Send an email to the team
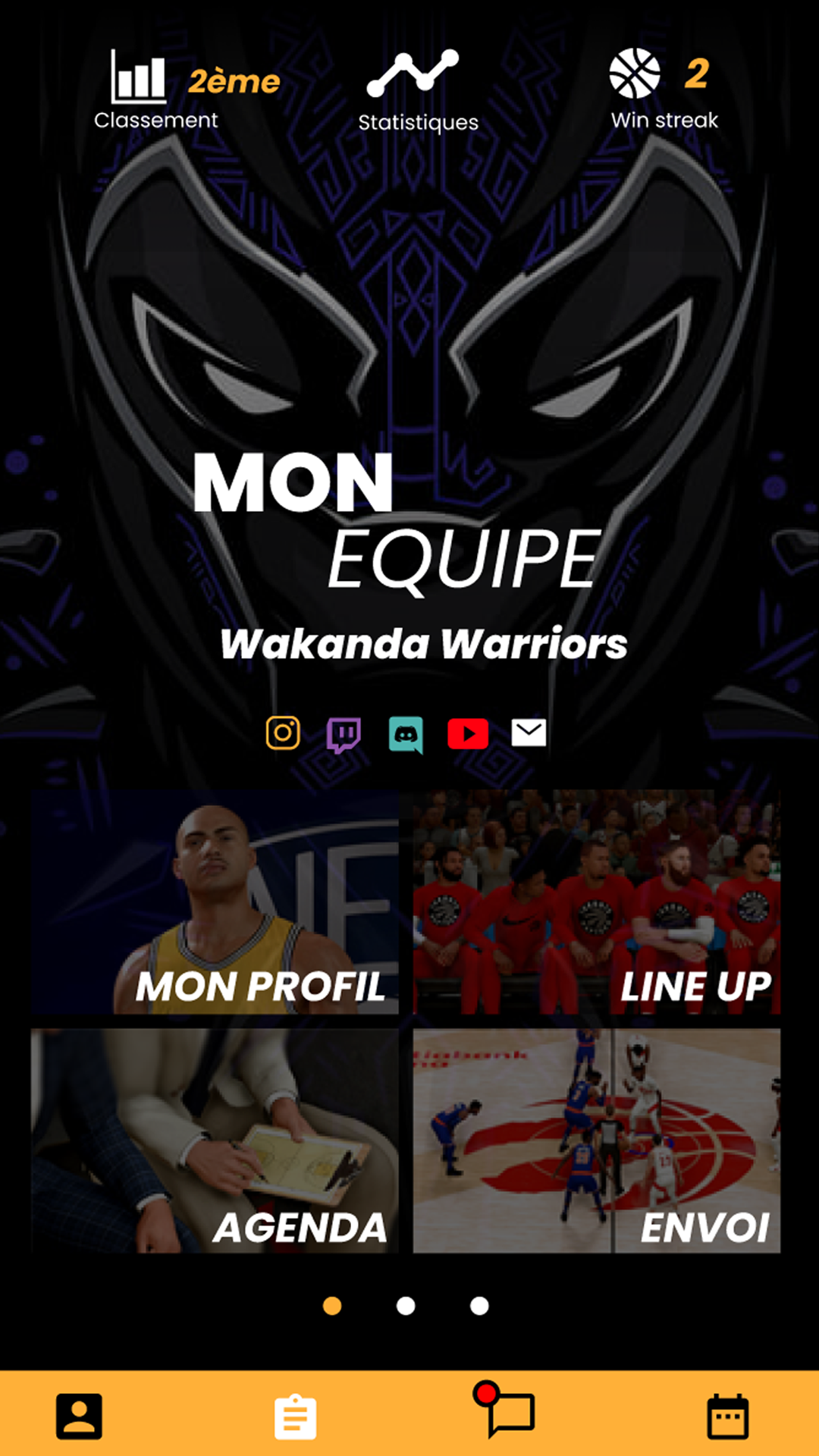The height and width of the screenshot is (1456, 819). coord(529,733)
